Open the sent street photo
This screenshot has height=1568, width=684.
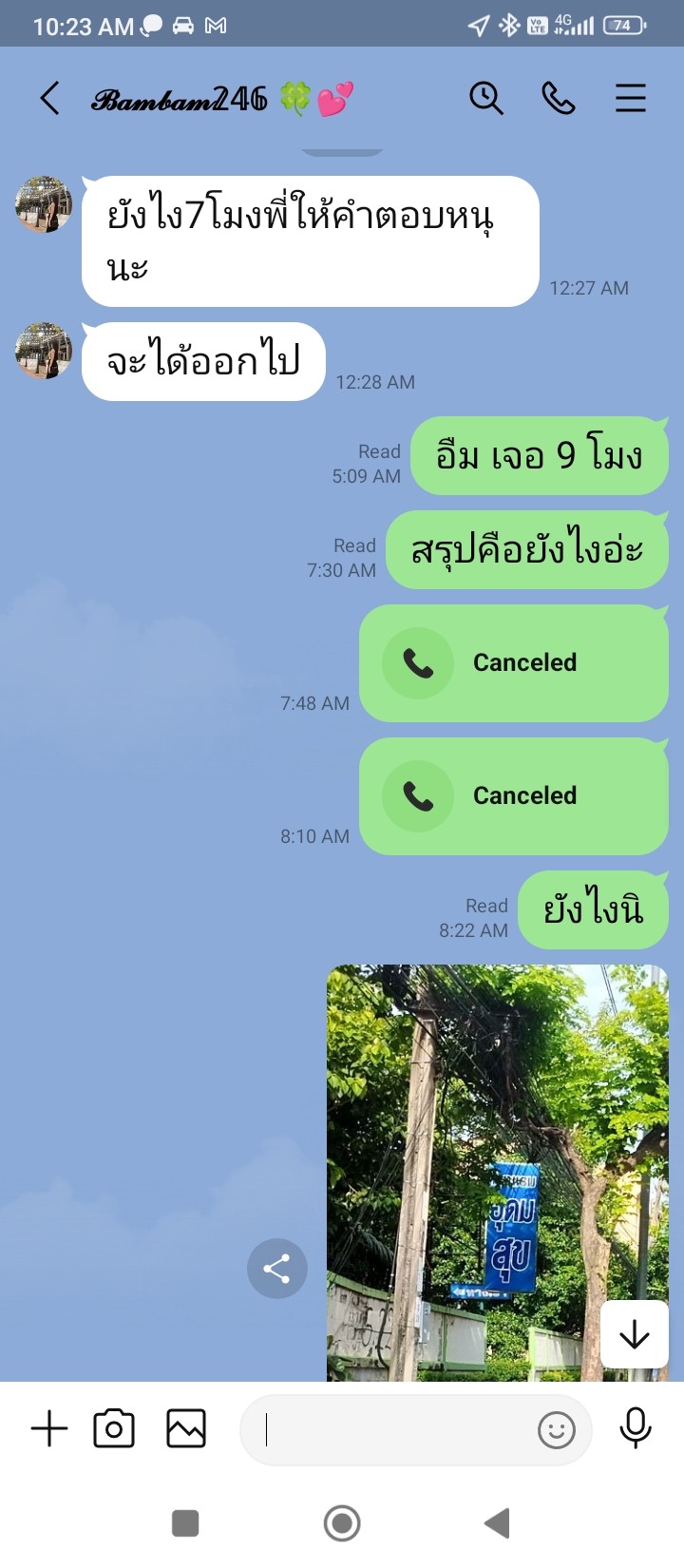click(498, 1173)
